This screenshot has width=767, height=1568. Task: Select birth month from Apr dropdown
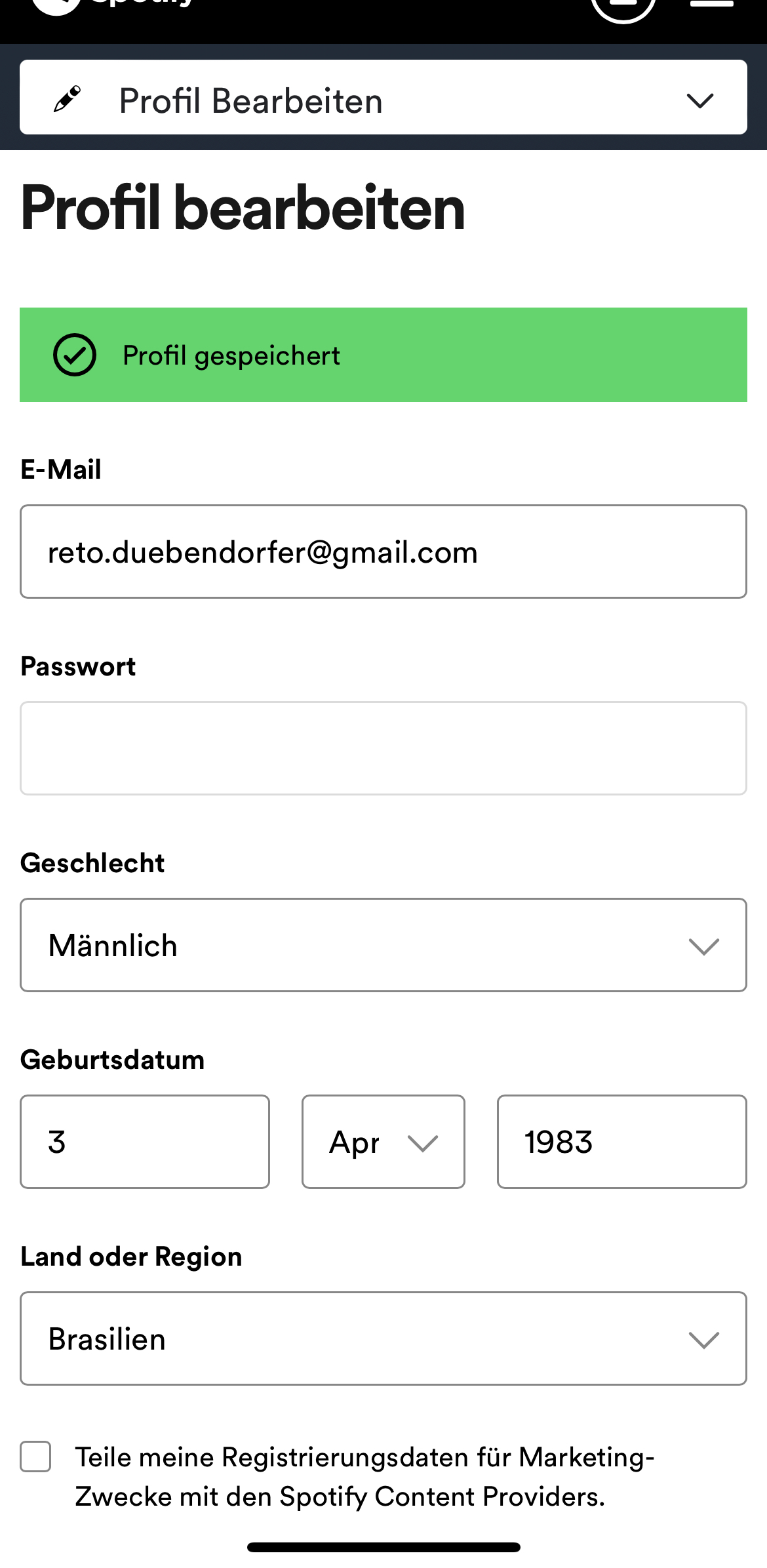coord(383,1142)
